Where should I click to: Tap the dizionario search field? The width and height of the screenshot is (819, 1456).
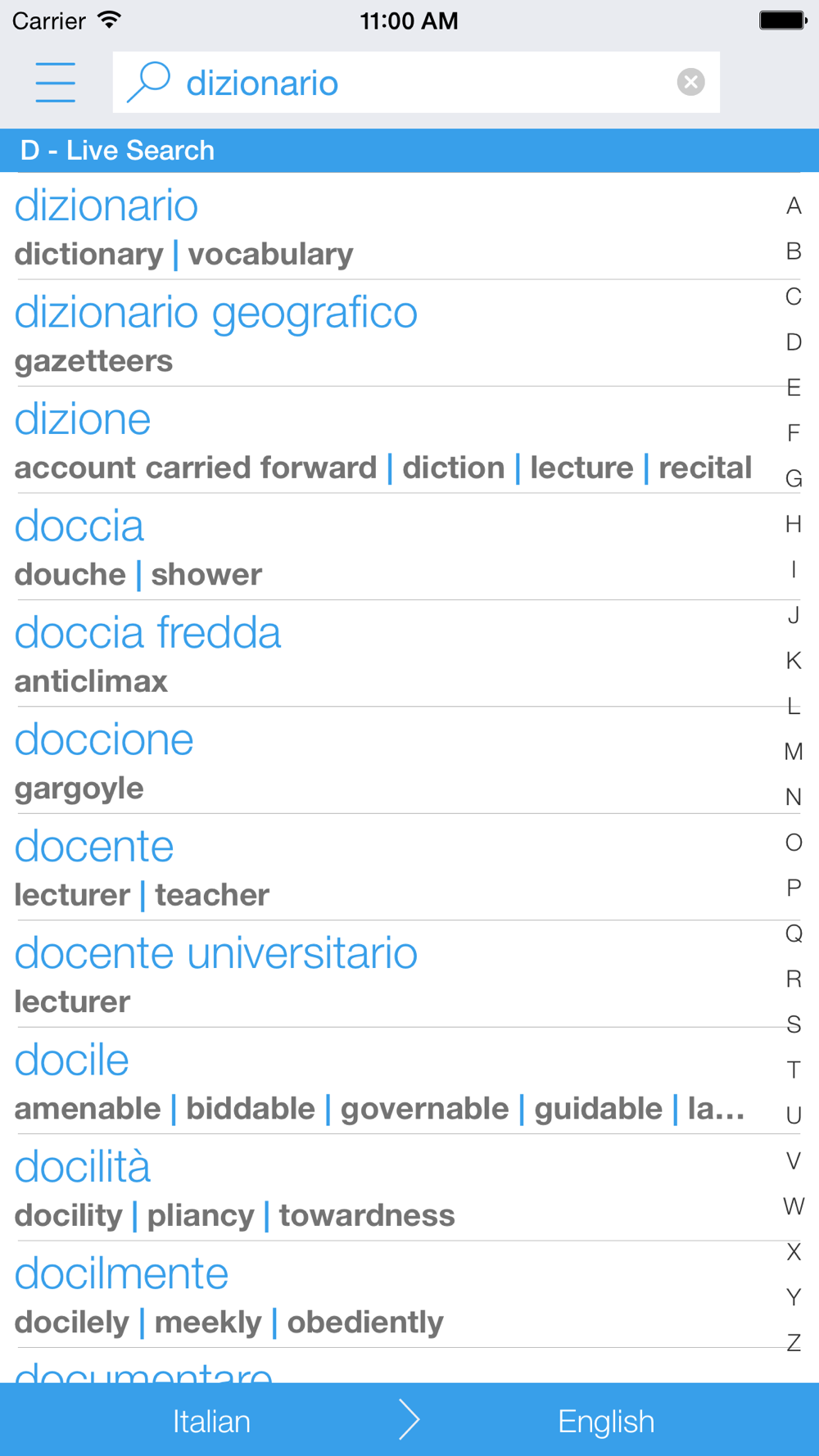pyautogui.click(x=409, y=82)
